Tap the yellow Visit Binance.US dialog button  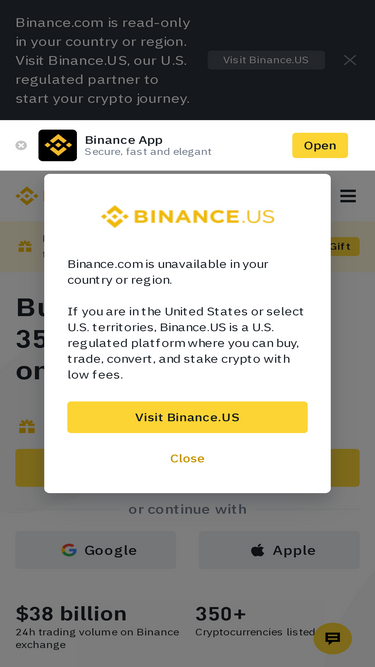click(x=188, y=417)
